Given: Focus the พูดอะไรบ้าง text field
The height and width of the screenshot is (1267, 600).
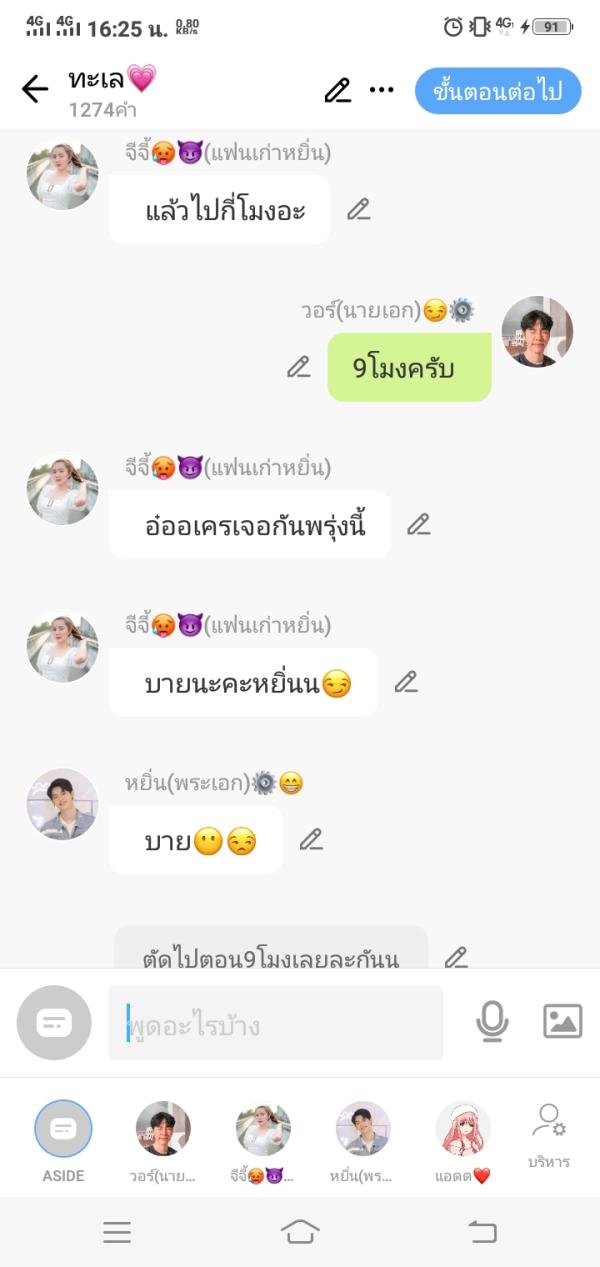Looking at the screenshot, I should (275, 1023).
